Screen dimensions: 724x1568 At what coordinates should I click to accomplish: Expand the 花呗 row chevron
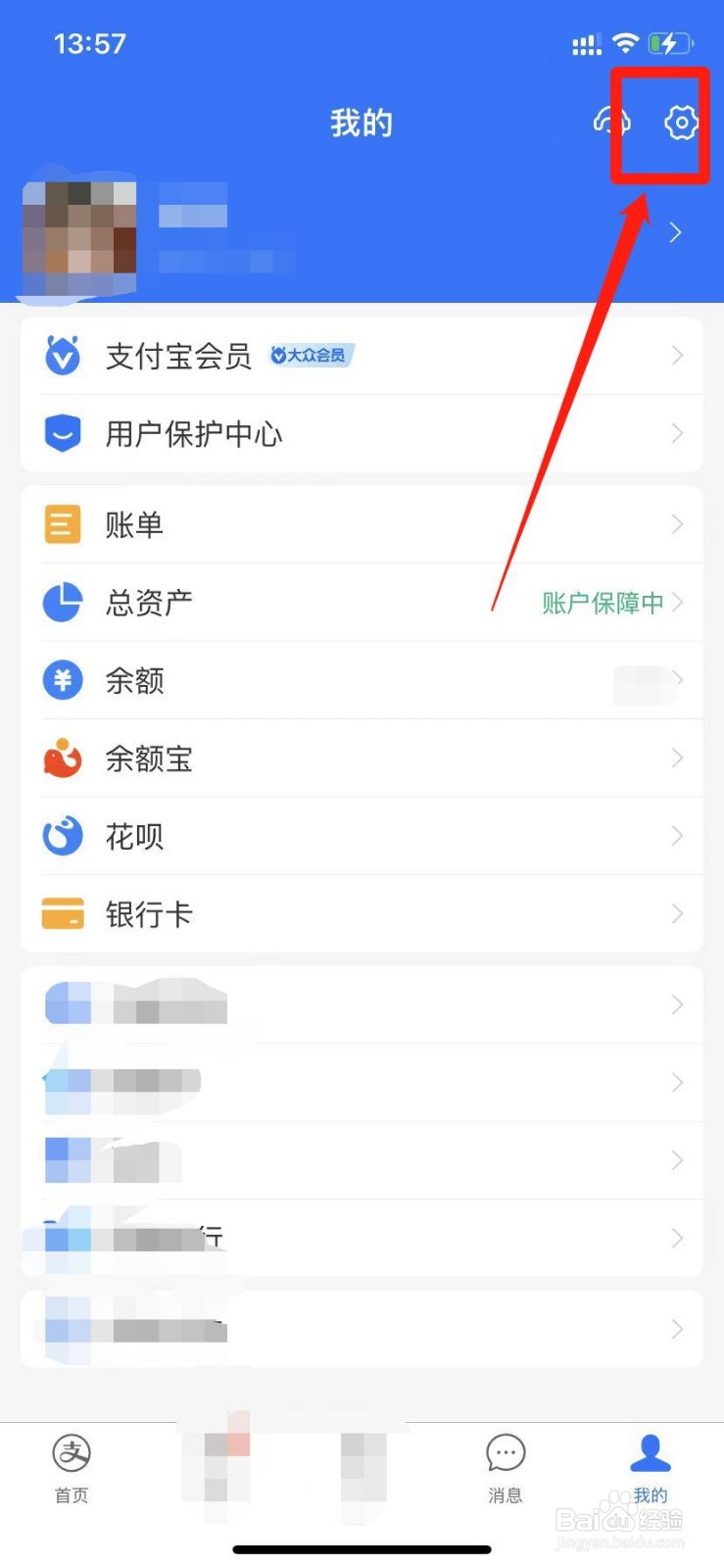click(x=676, y=836)
